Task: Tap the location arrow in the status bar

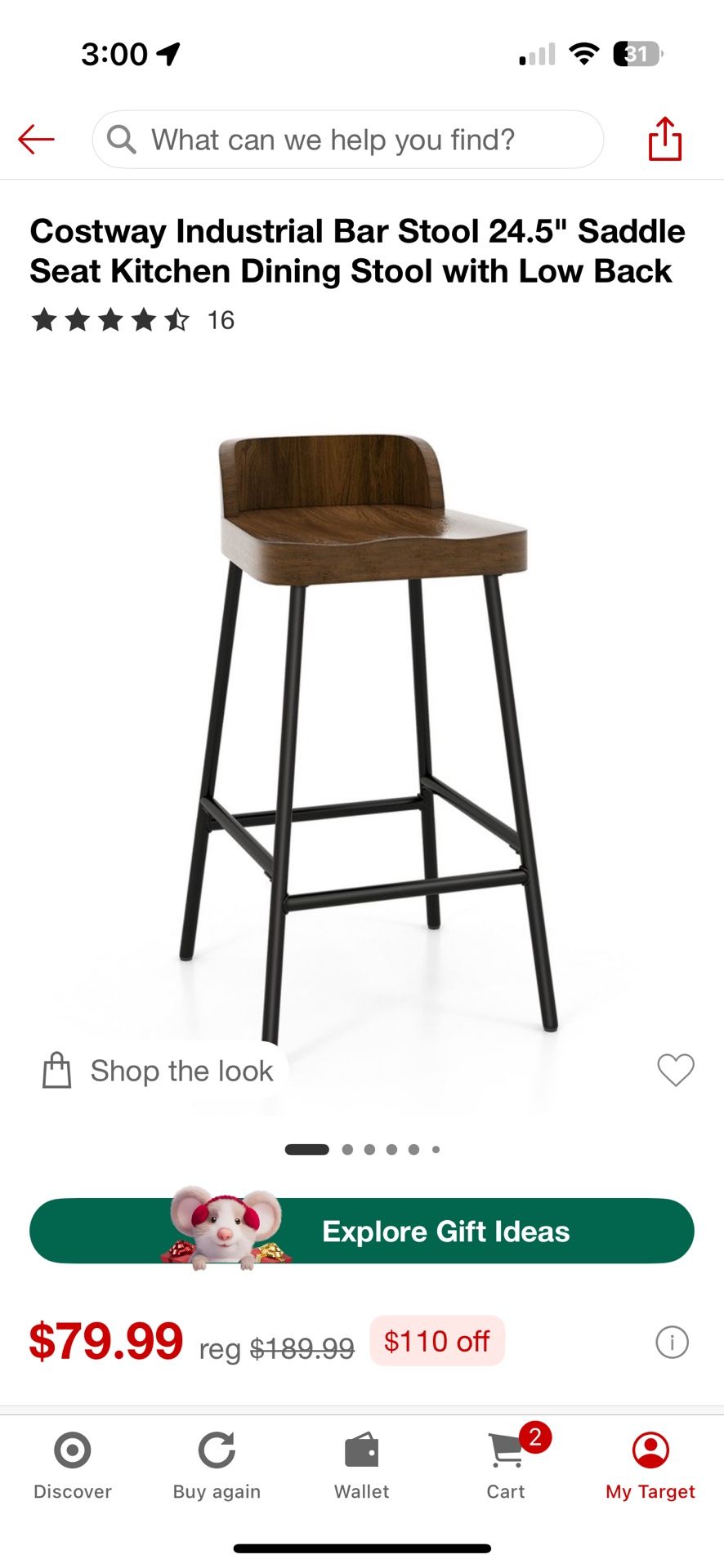Action: tap(168, 52)
